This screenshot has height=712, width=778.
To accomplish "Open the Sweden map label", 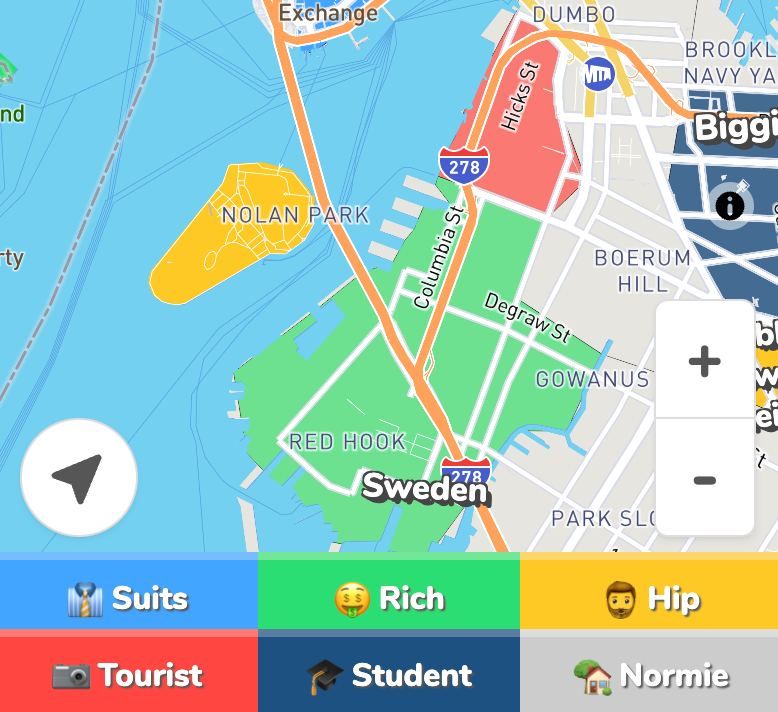I will coord(425,488).
